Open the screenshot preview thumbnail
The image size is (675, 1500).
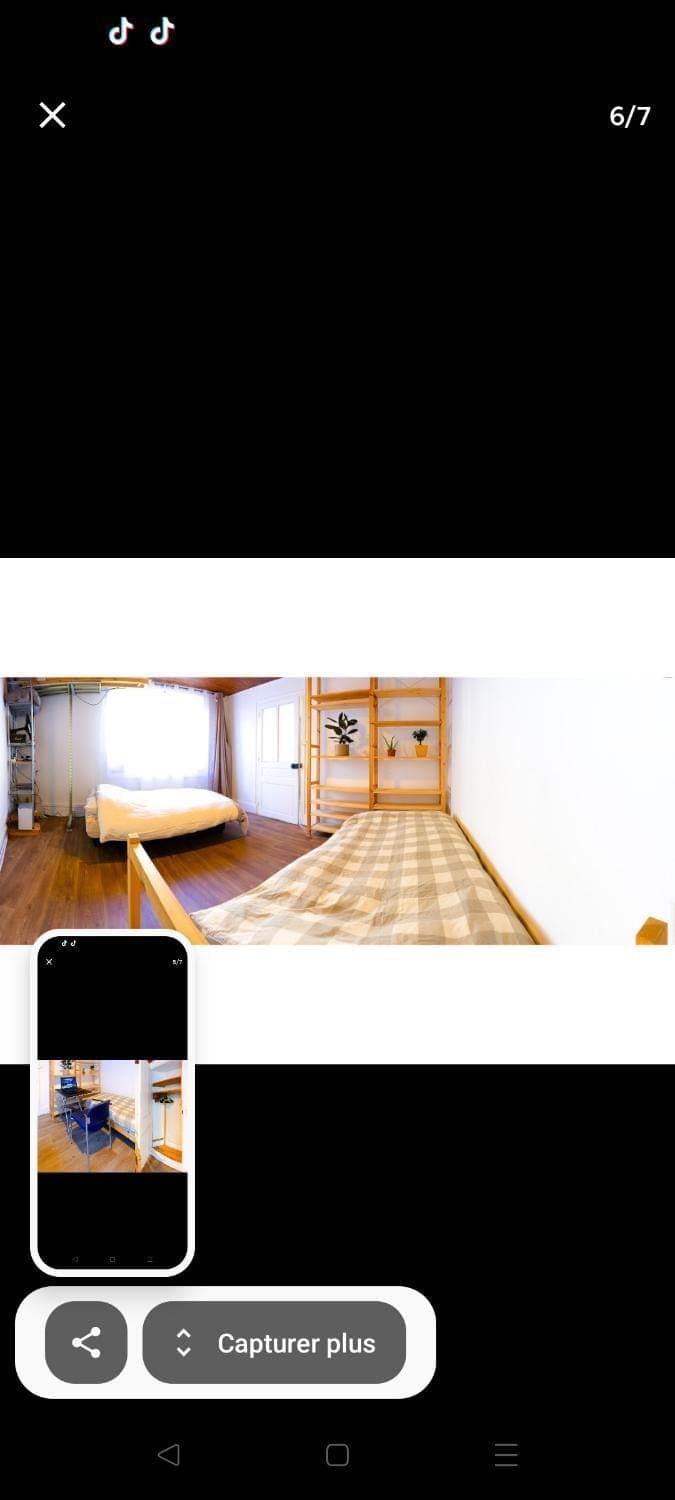tap(112, 1103)
